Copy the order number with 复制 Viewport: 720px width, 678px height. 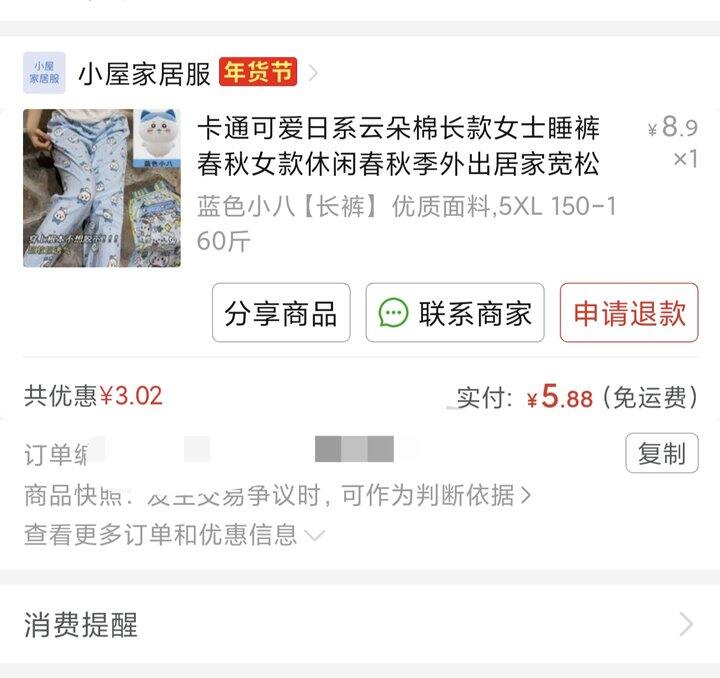click(x=661, y=453)
